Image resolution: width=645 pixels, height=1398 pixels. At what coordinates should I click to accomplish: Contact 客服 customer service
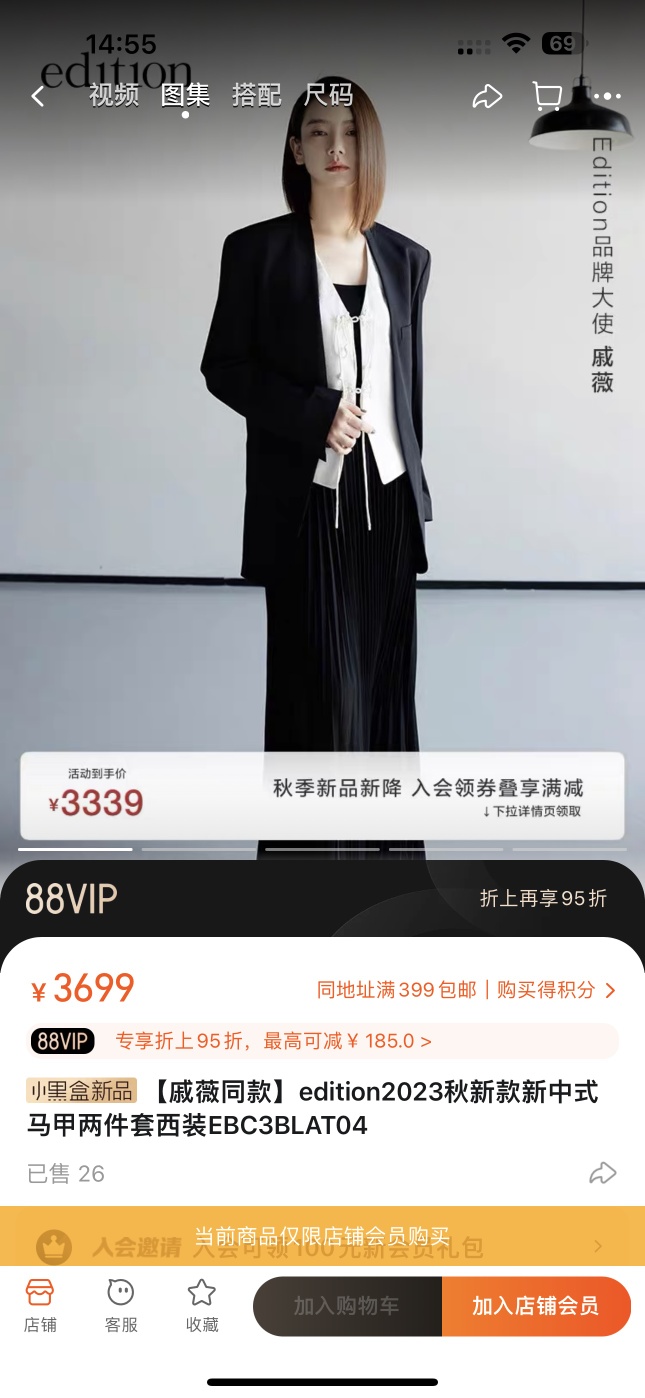tap(121, 1305)
